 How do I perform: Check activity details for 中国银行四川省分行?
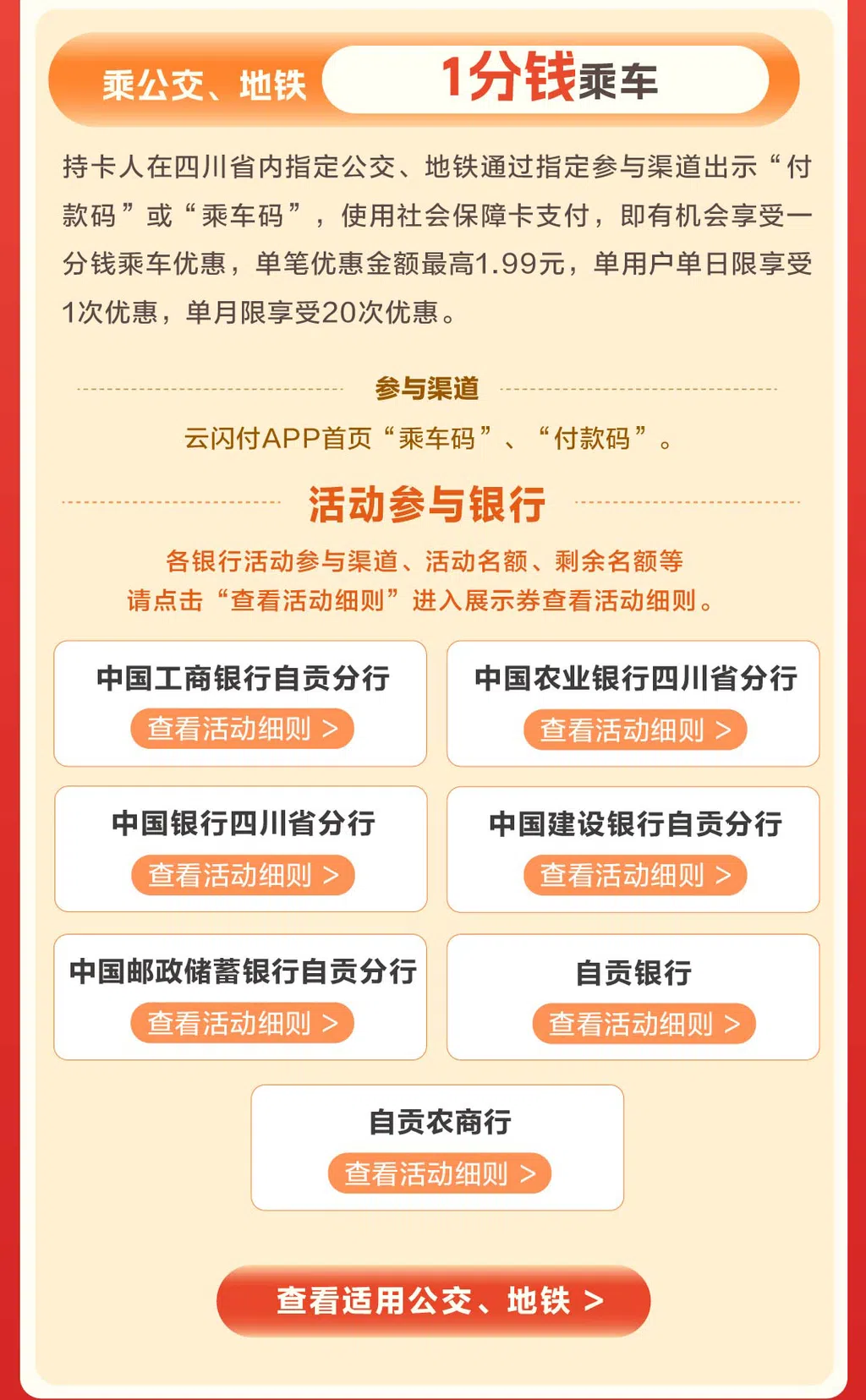(x=242, y=875)
